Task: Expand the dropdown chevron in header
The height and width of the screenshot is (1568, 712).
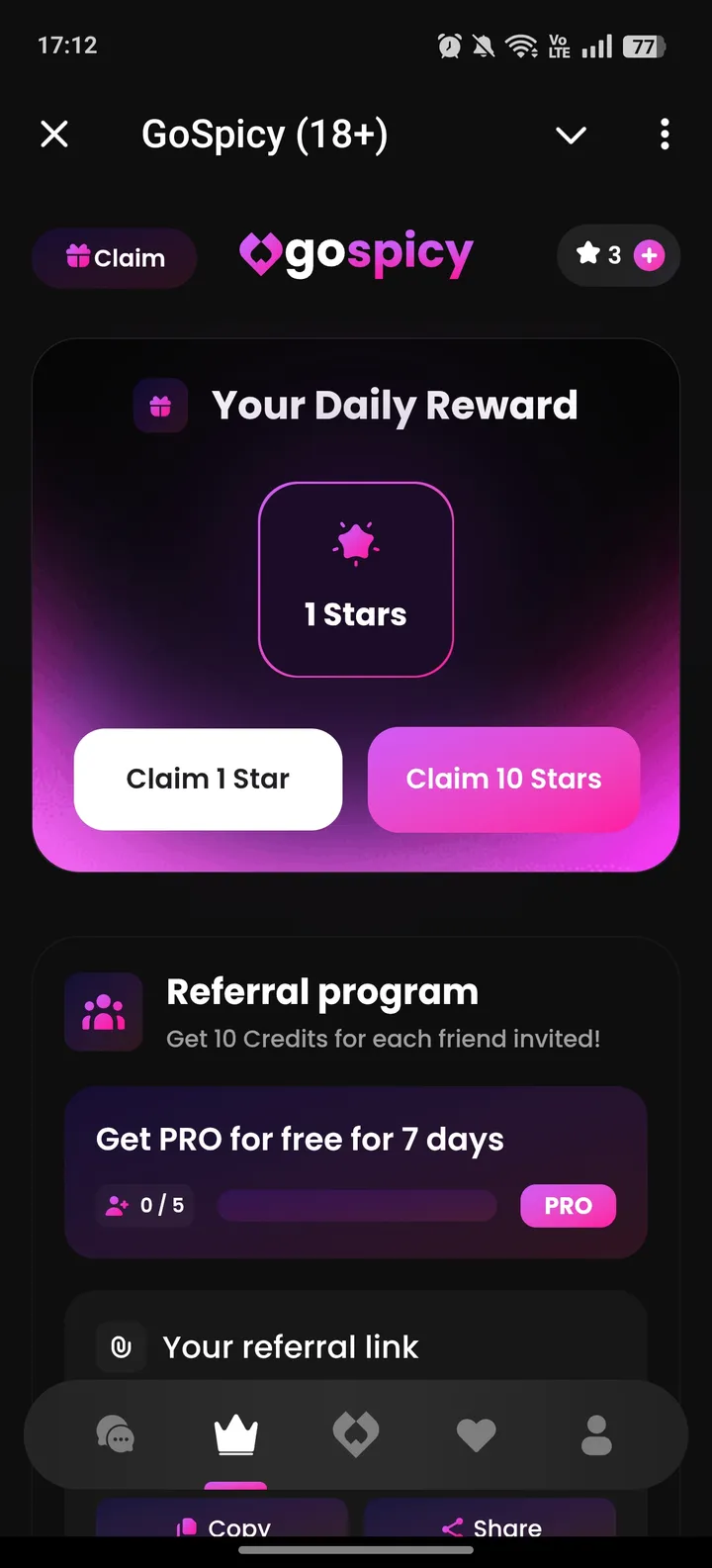Action: pyautogui.click(x=571, y=135)
